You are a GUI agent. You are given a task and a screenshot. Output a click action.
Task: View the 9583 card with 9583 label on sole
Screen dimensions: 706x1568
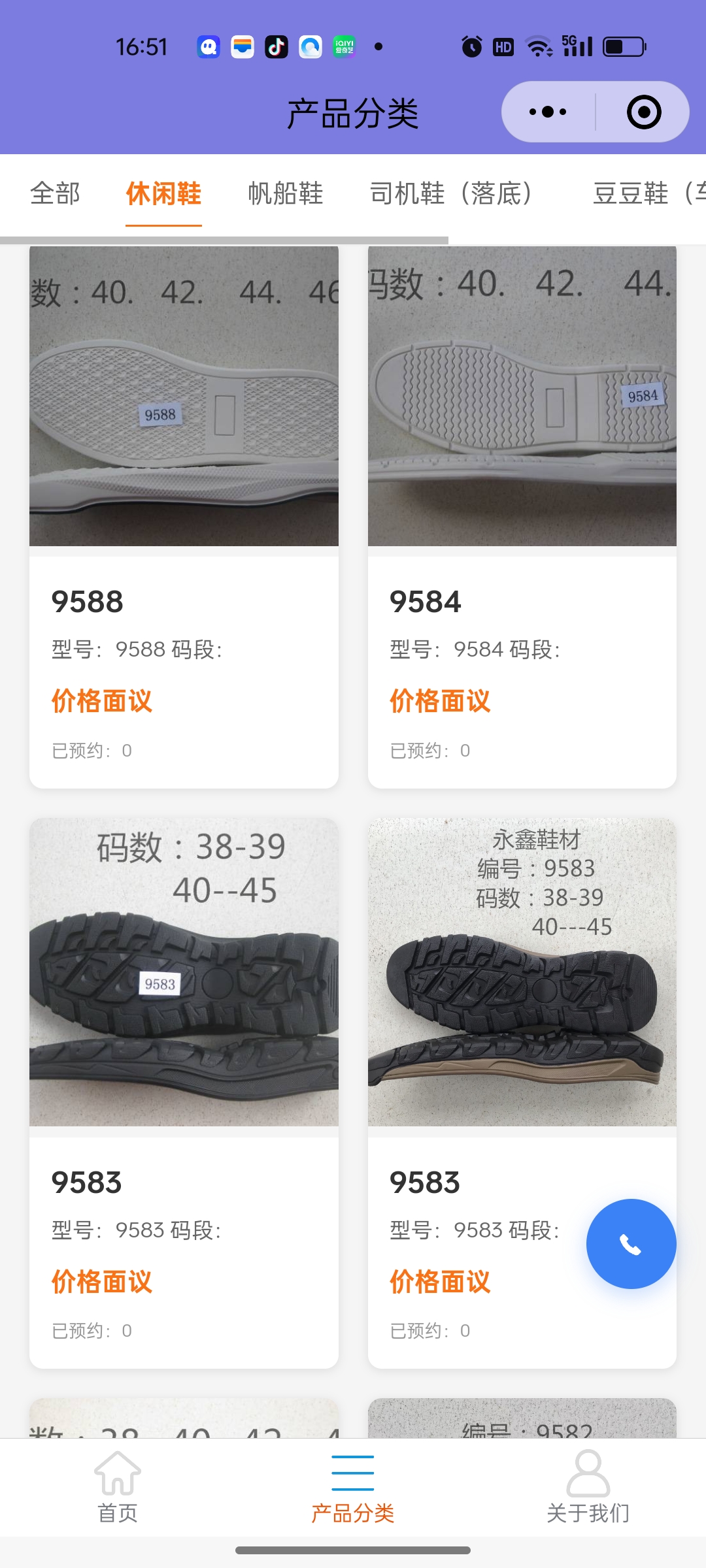tap(184, 1091)
